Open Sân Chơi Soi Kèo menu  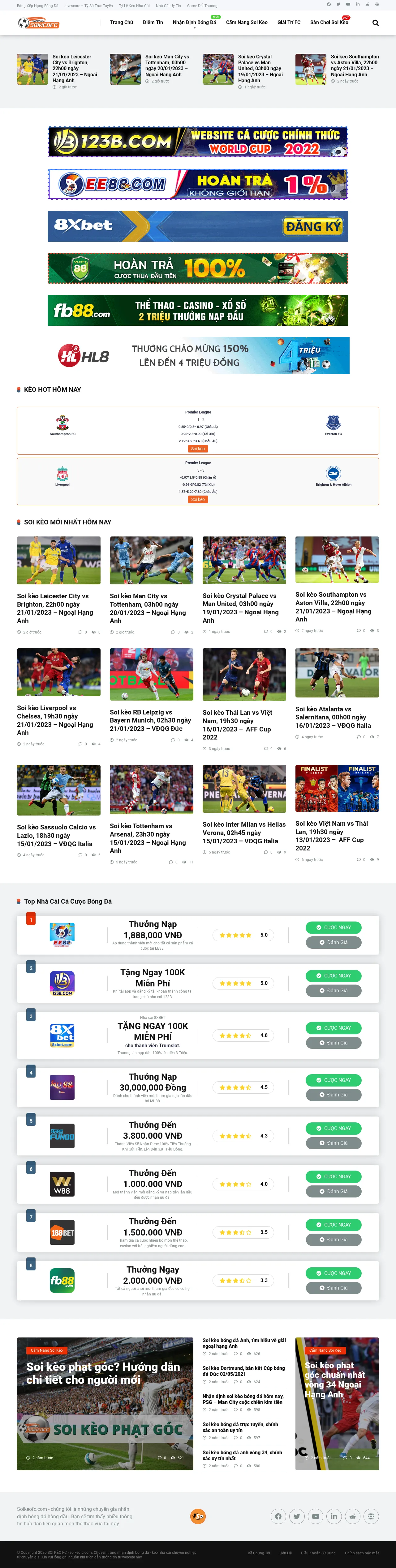(x=329, y=23)
